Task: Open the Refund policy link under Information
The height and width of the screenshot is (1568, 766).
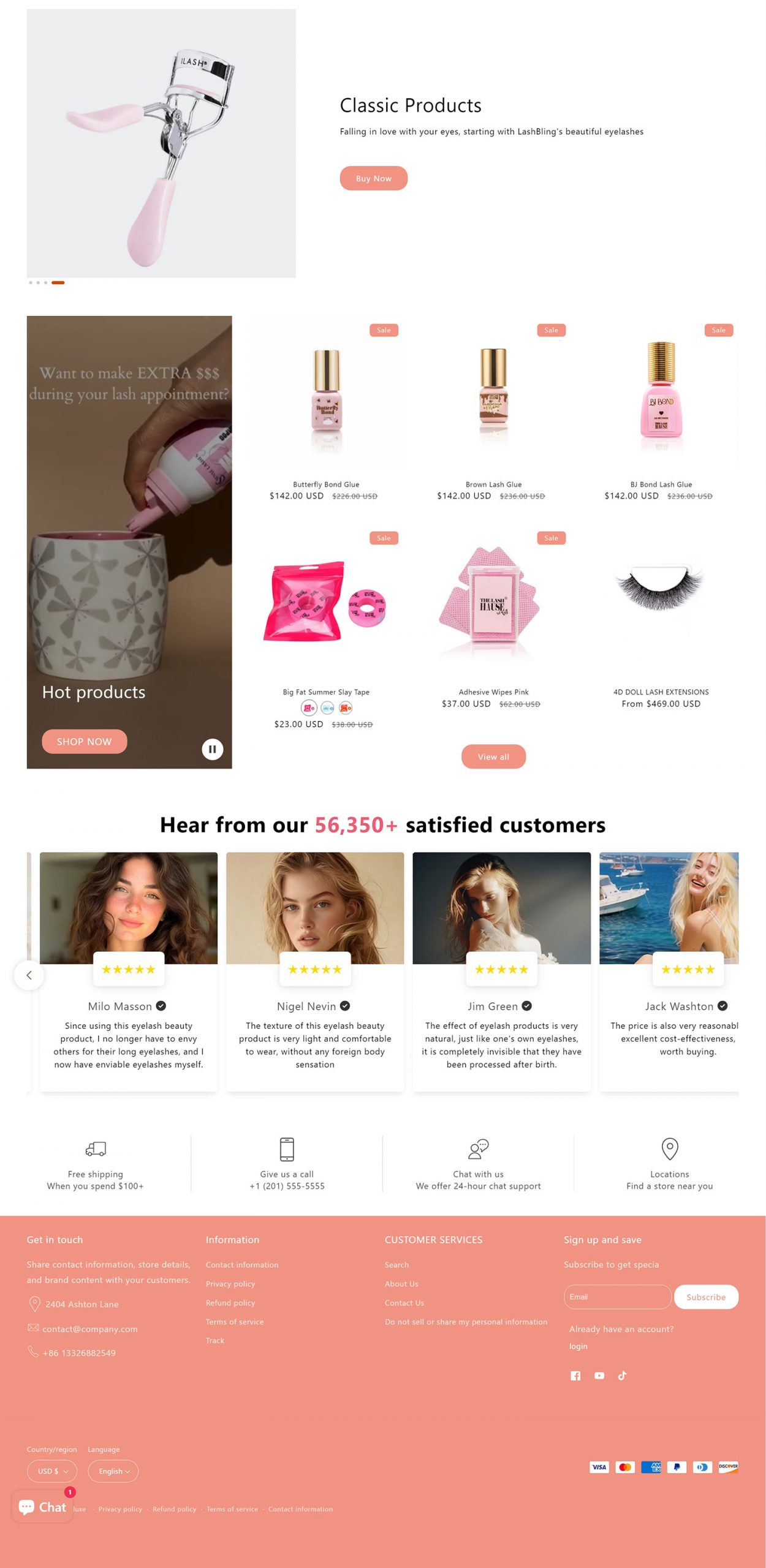Action: point(230,1302)
